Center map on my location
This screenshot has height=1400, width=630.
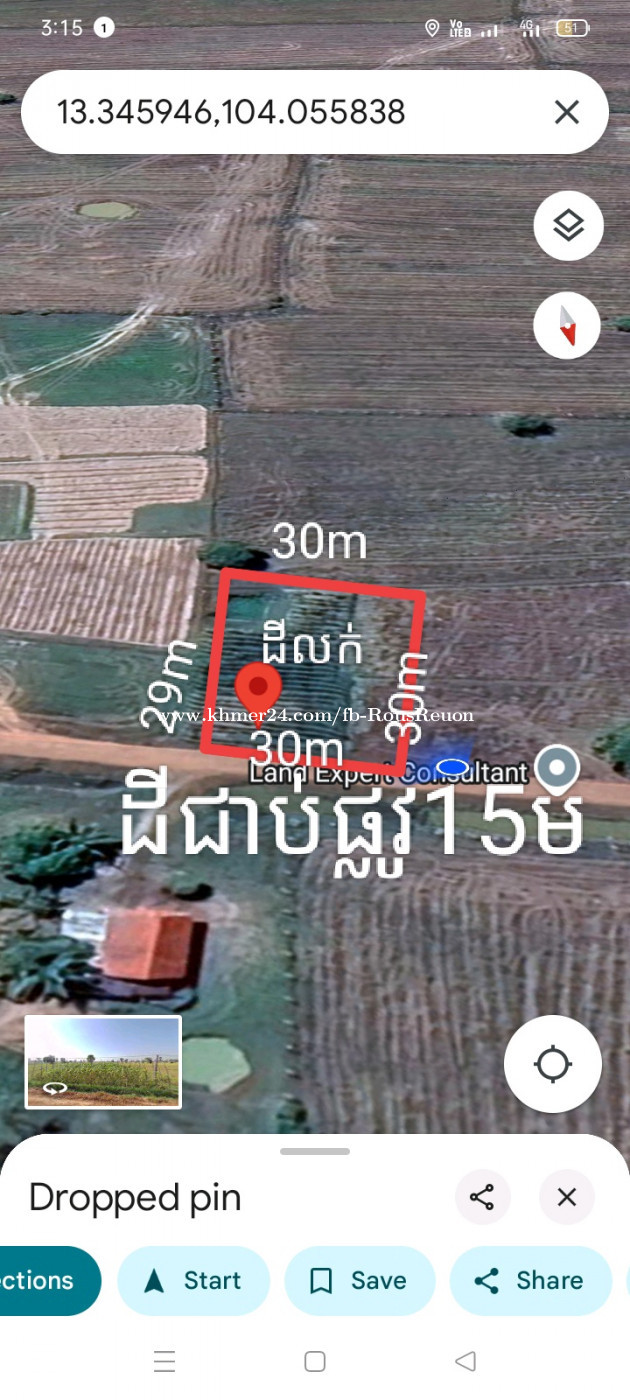coord(553,1064)
